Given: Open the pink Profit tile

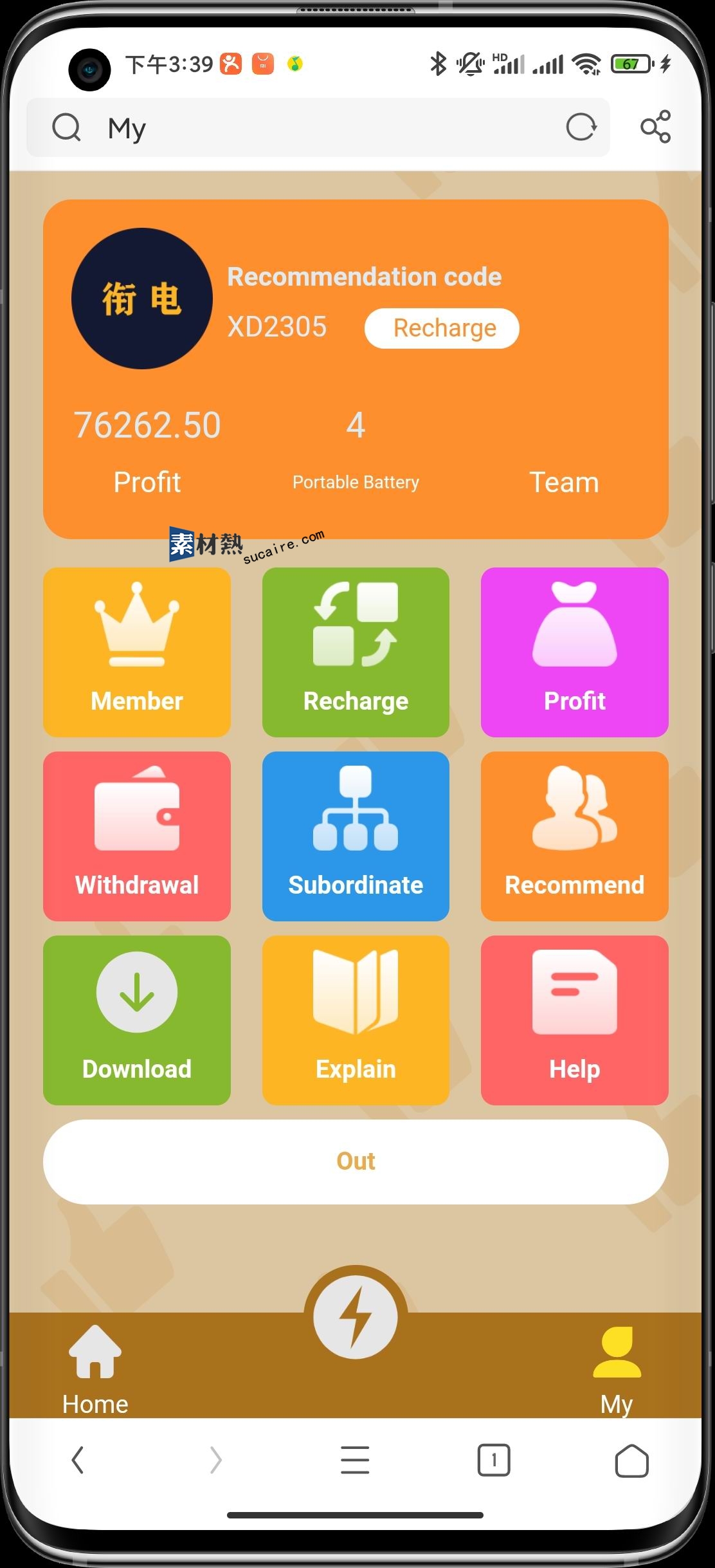Looking at the screenshot, I should (575, 652).
